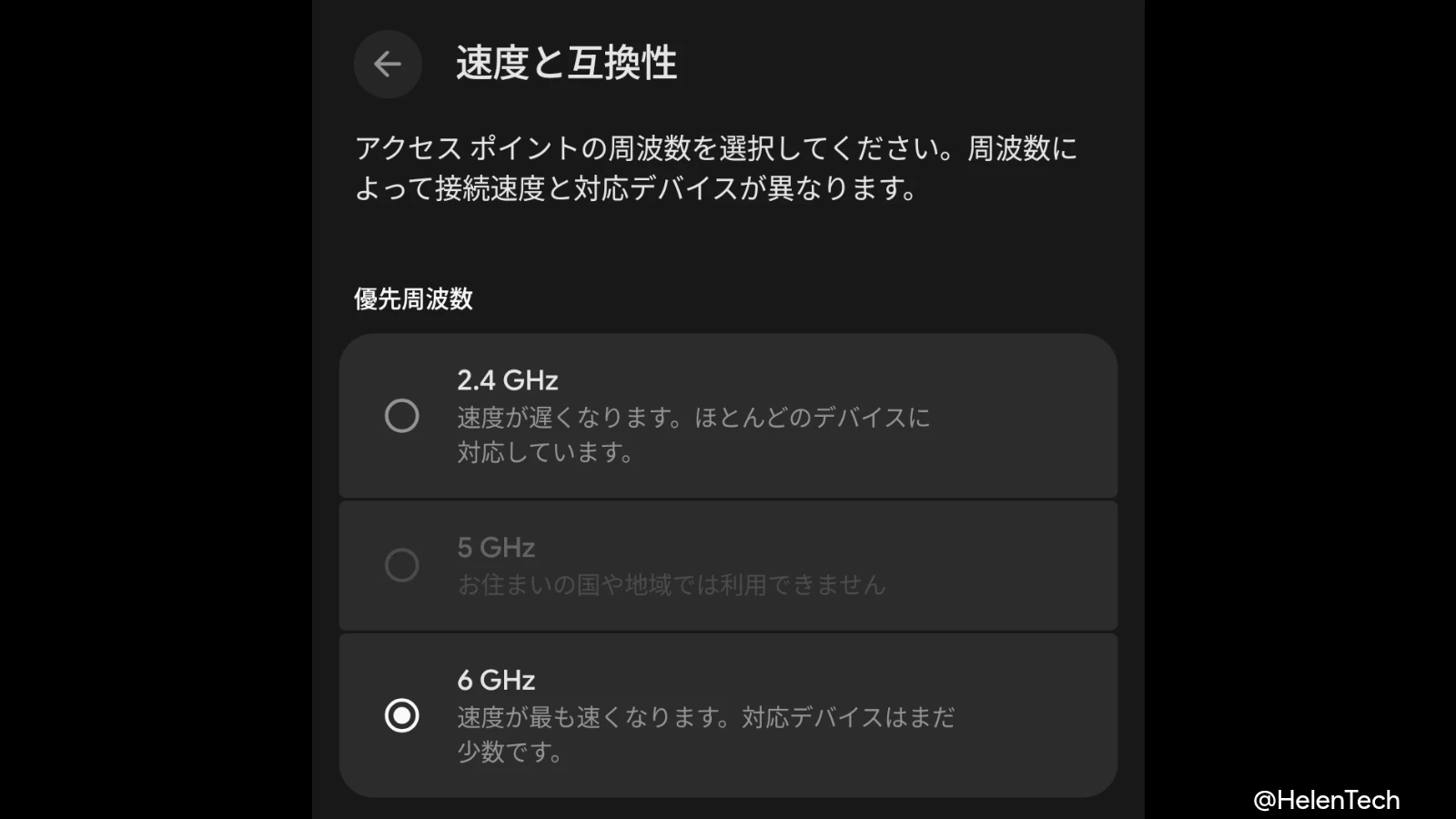Select the 2.4 GHz frequency option
This screenshot has height=819, width=1456.
tap(401, 416)
